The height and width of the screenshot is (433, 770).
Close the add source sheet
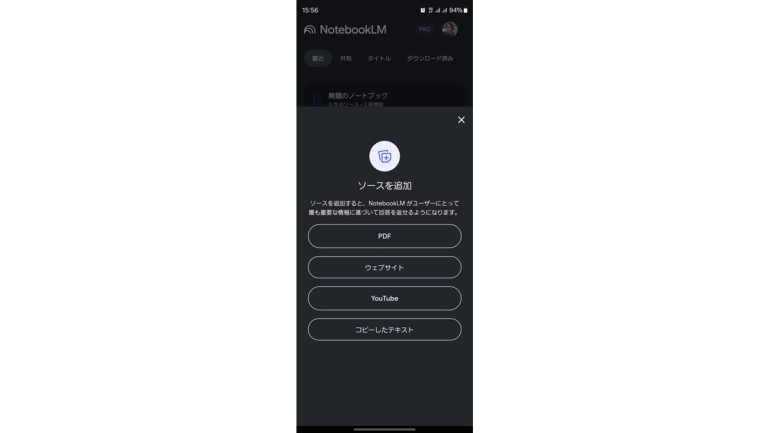point(461,120)
